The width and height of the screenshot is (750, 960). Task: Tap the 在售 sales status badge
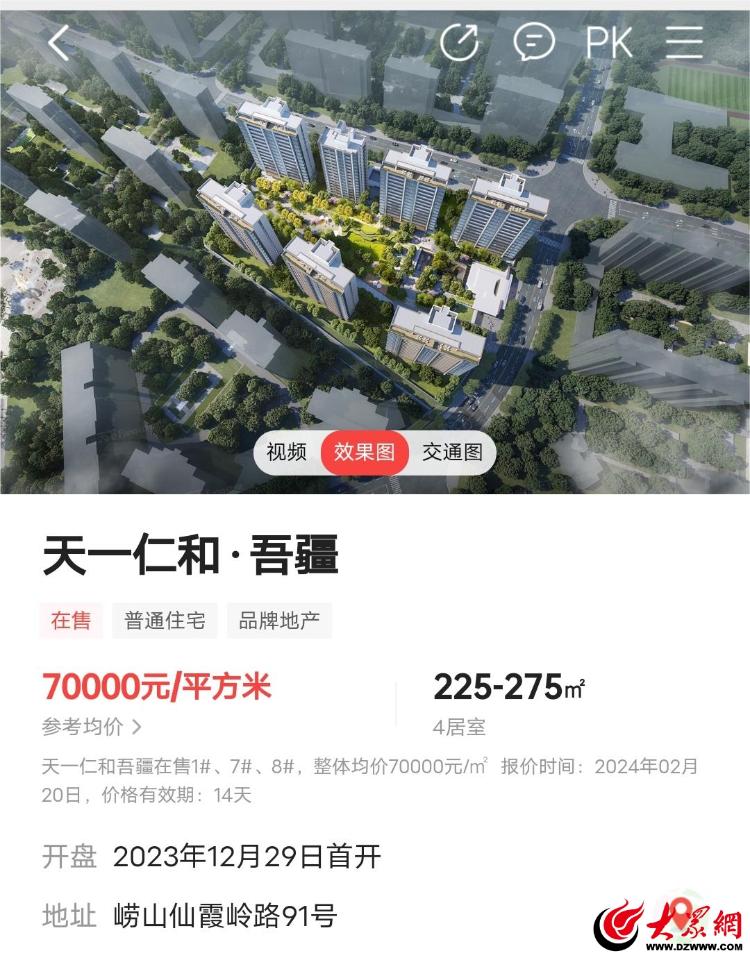click(68, 619)
